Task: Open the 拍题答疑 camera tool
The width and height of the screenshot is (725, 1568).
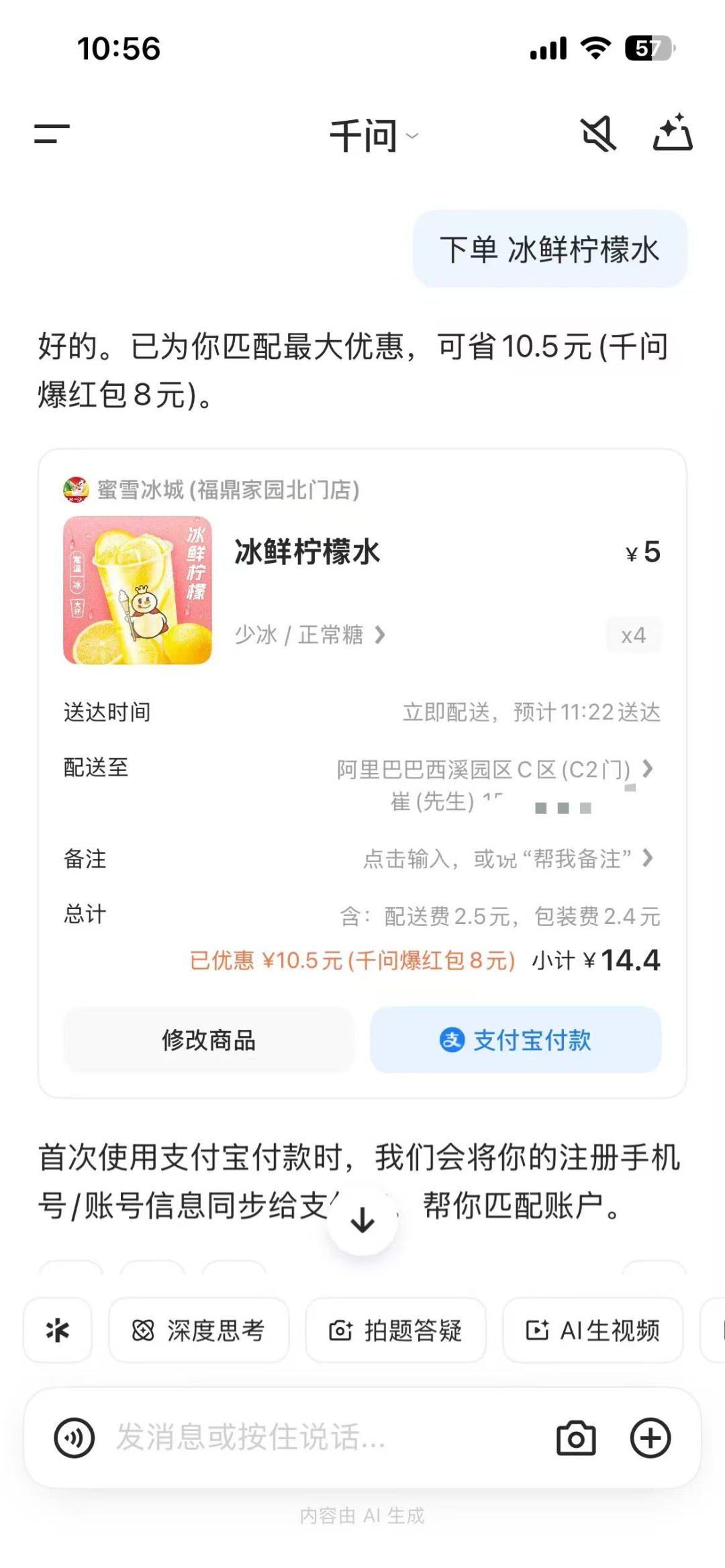Action: click(x=395, y=1331)
